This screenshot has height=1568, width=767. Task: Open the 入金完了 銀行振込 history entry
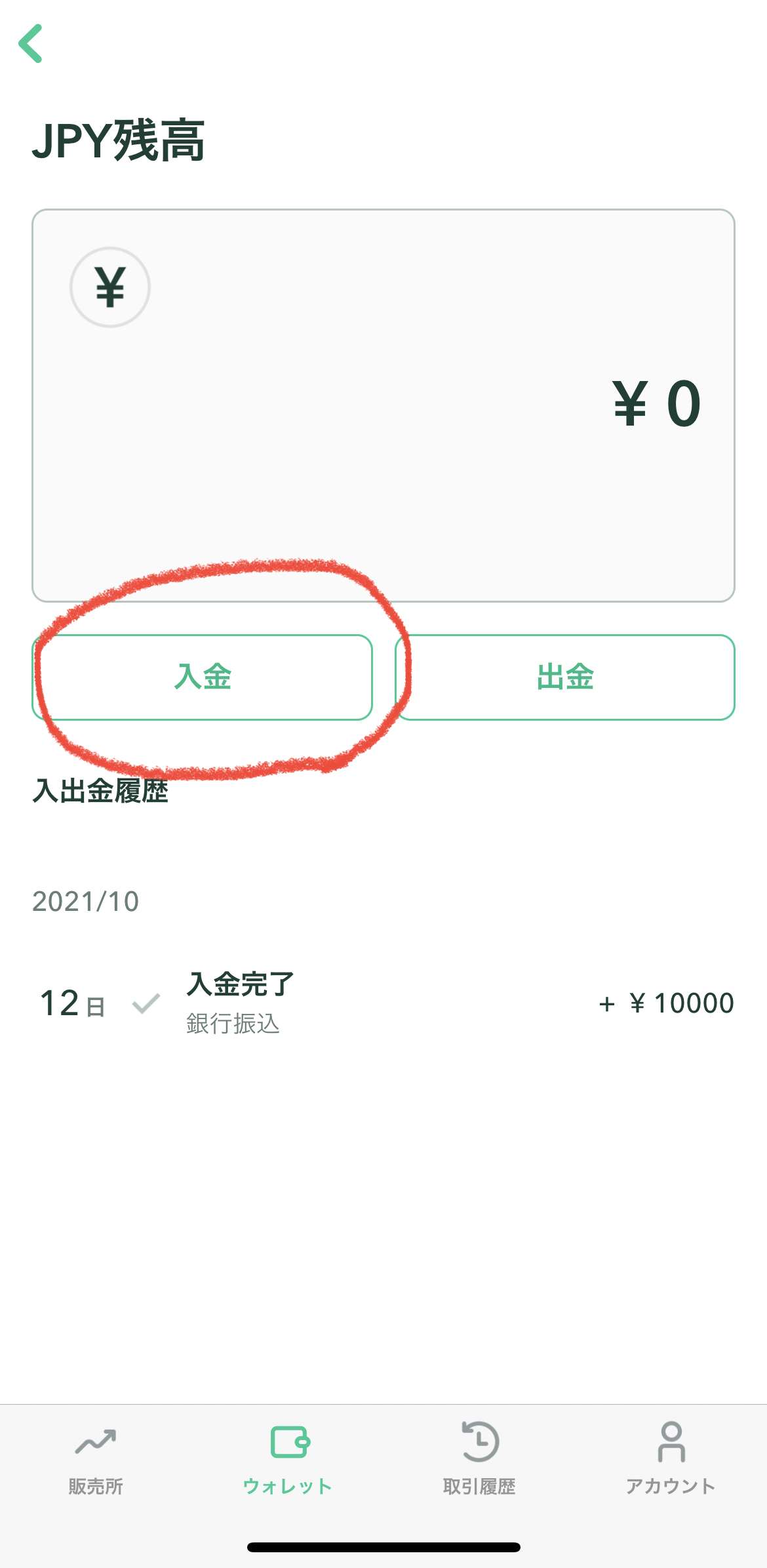click(383, 1003)
